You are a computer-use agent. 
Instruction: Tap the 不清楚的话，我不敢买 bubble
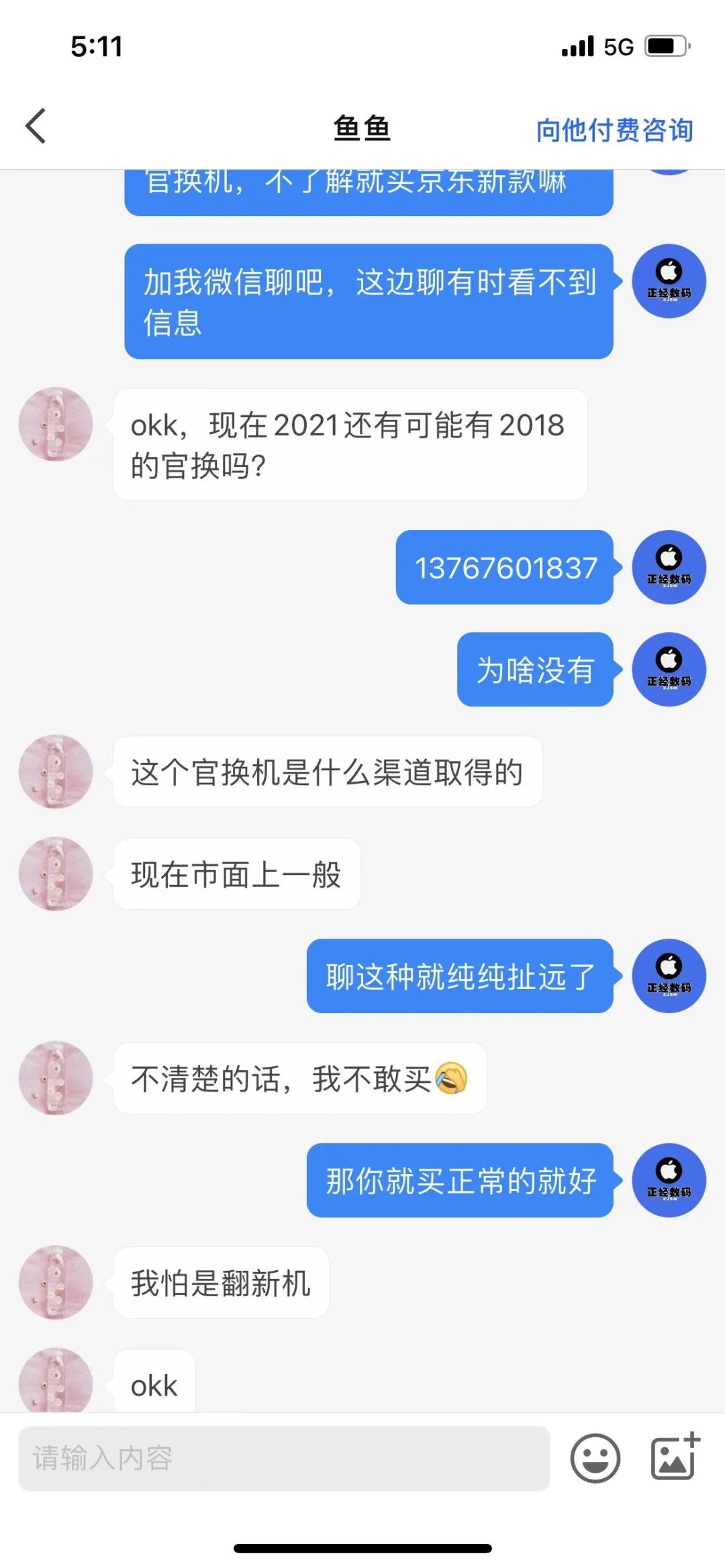[299, 1079]
